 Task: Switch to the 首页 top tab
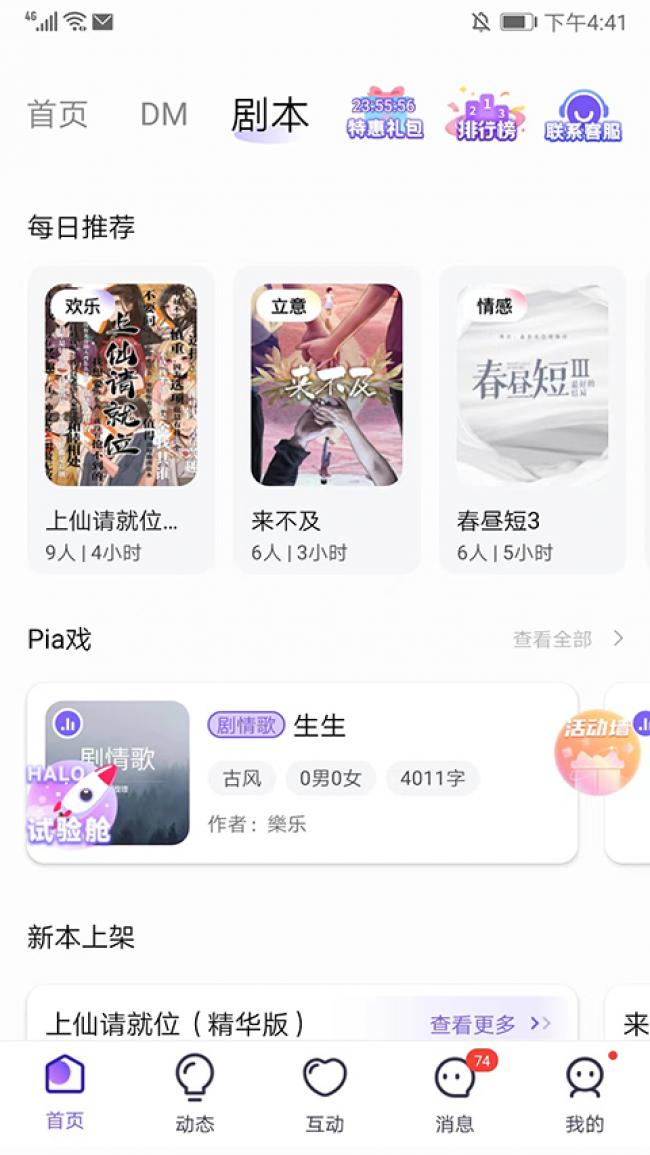coord(57,115)
